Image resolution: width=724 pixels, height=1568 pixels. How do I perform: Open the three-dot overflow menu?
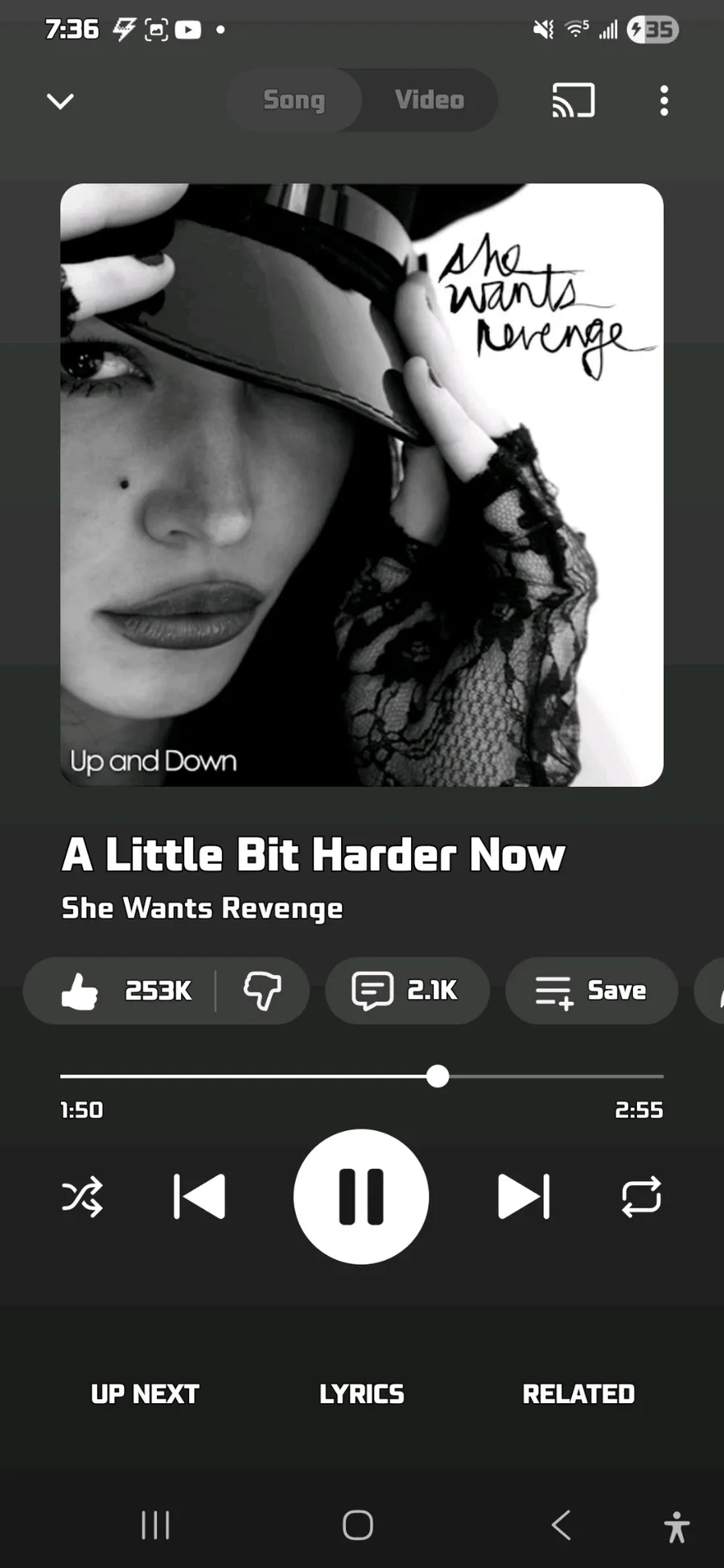pyautogui.click(x=664, y=101)
